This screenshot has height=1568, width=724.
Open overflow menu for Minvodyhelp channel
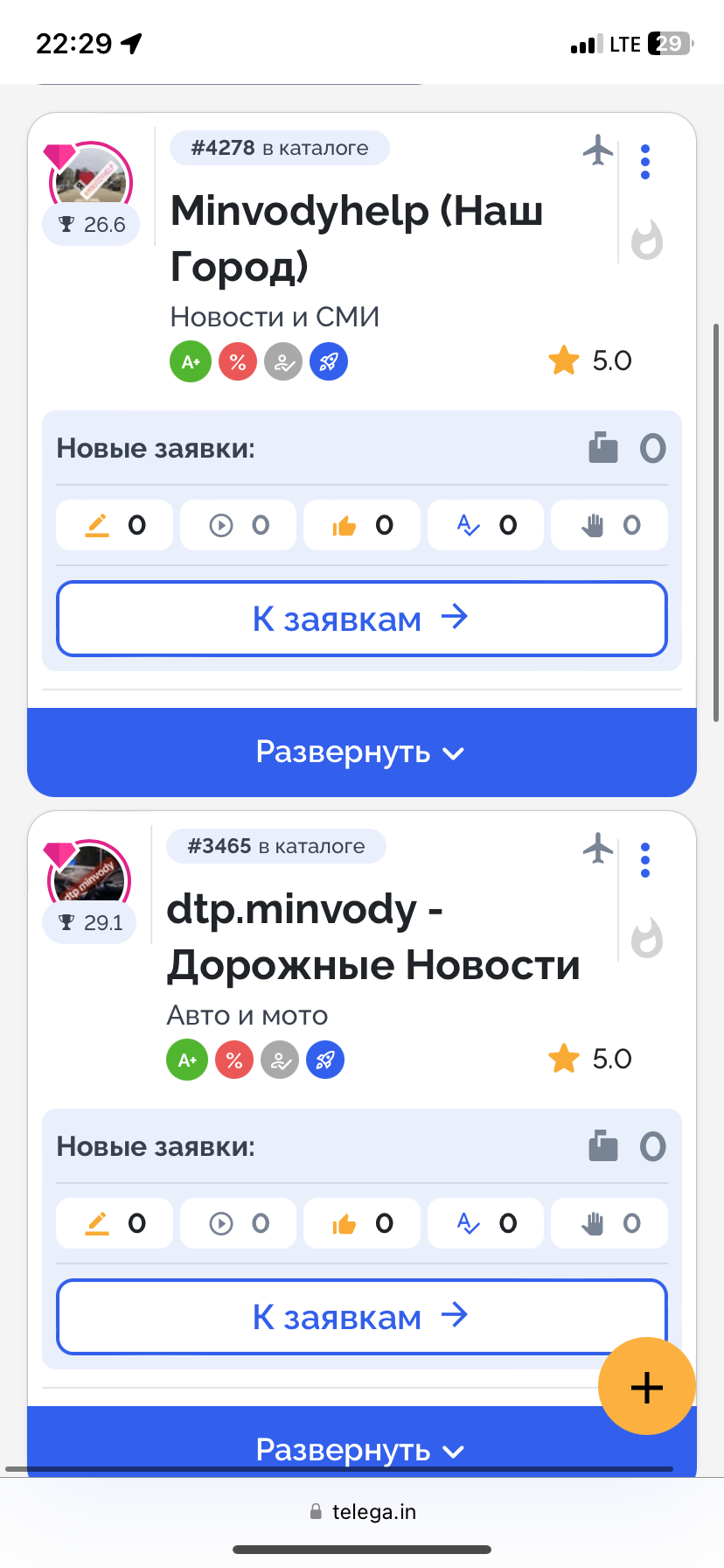(645, 162)
